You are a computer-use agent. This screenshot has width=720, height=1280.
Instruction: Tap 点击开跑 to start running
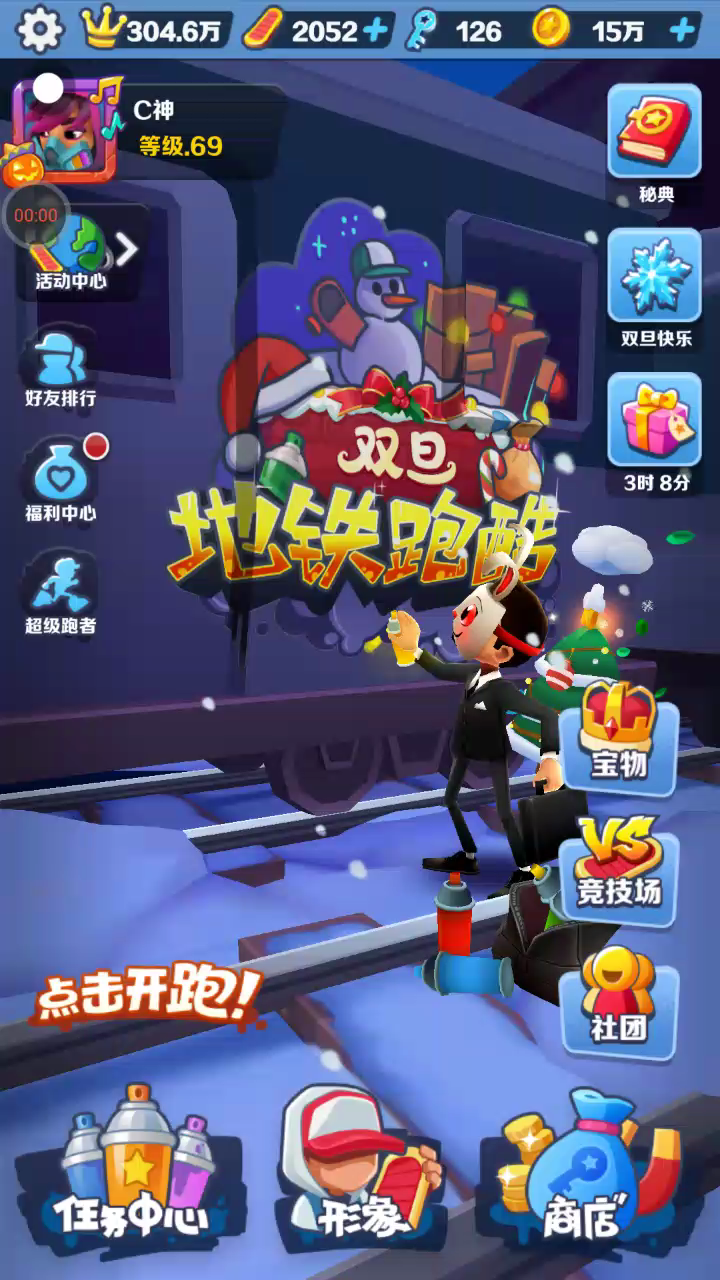tap(148, 992)
